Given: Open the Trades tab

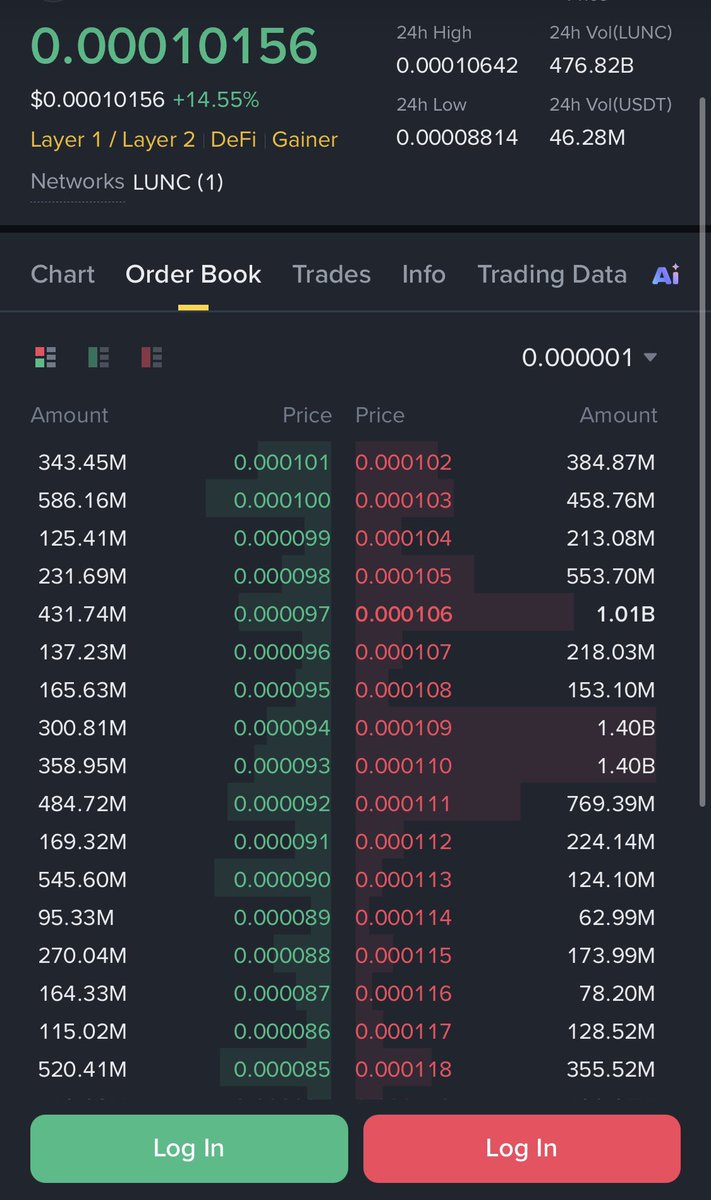Looking at the screenshot, I should pos(331,274).
